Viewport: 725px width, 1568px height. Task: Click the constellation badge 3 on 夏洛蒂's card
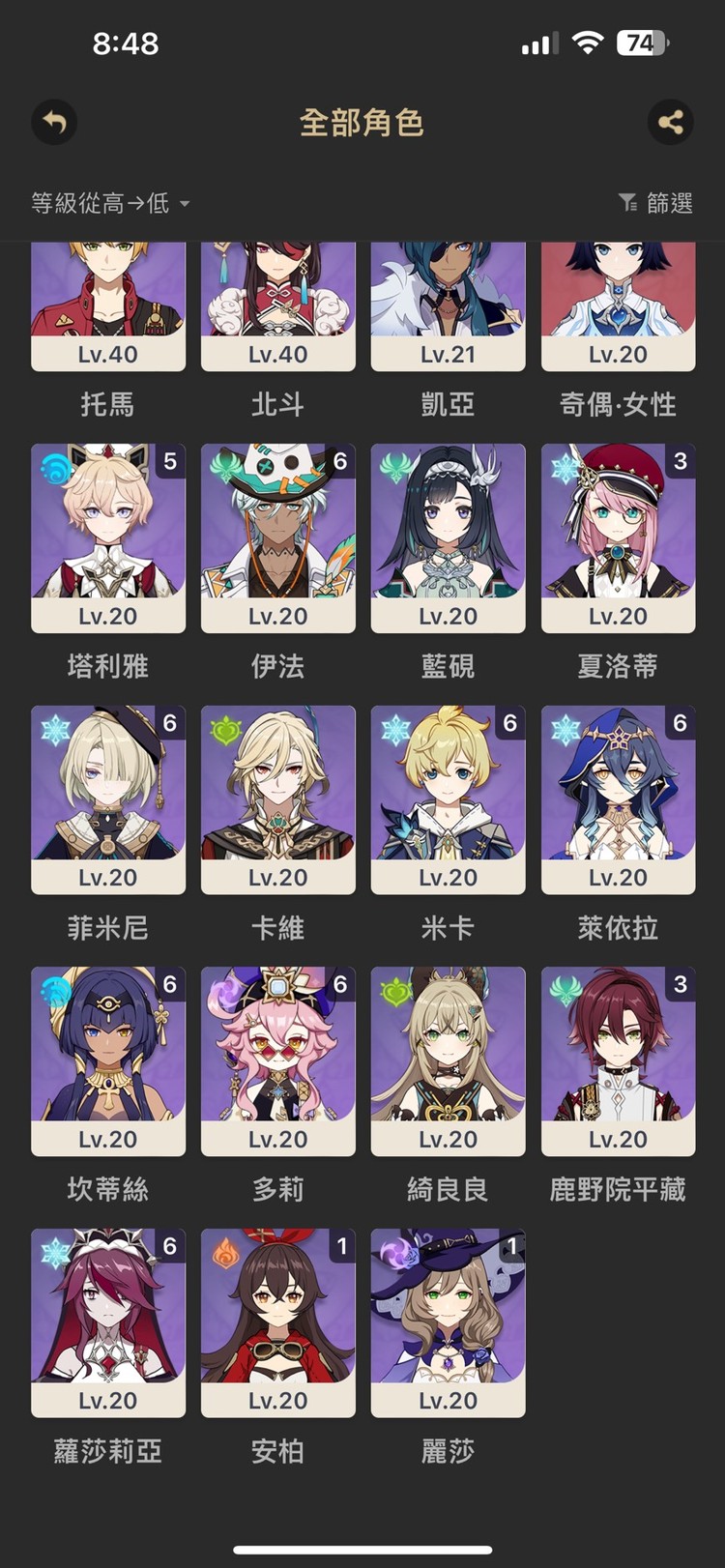point(681,462)
